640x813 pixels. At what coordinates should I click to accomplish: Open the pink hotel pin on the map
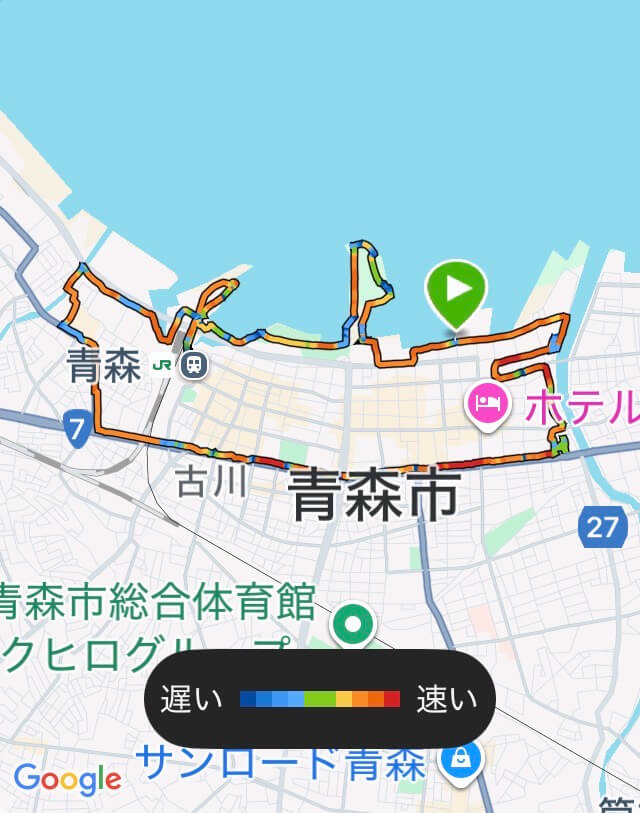tap(489, 405)
